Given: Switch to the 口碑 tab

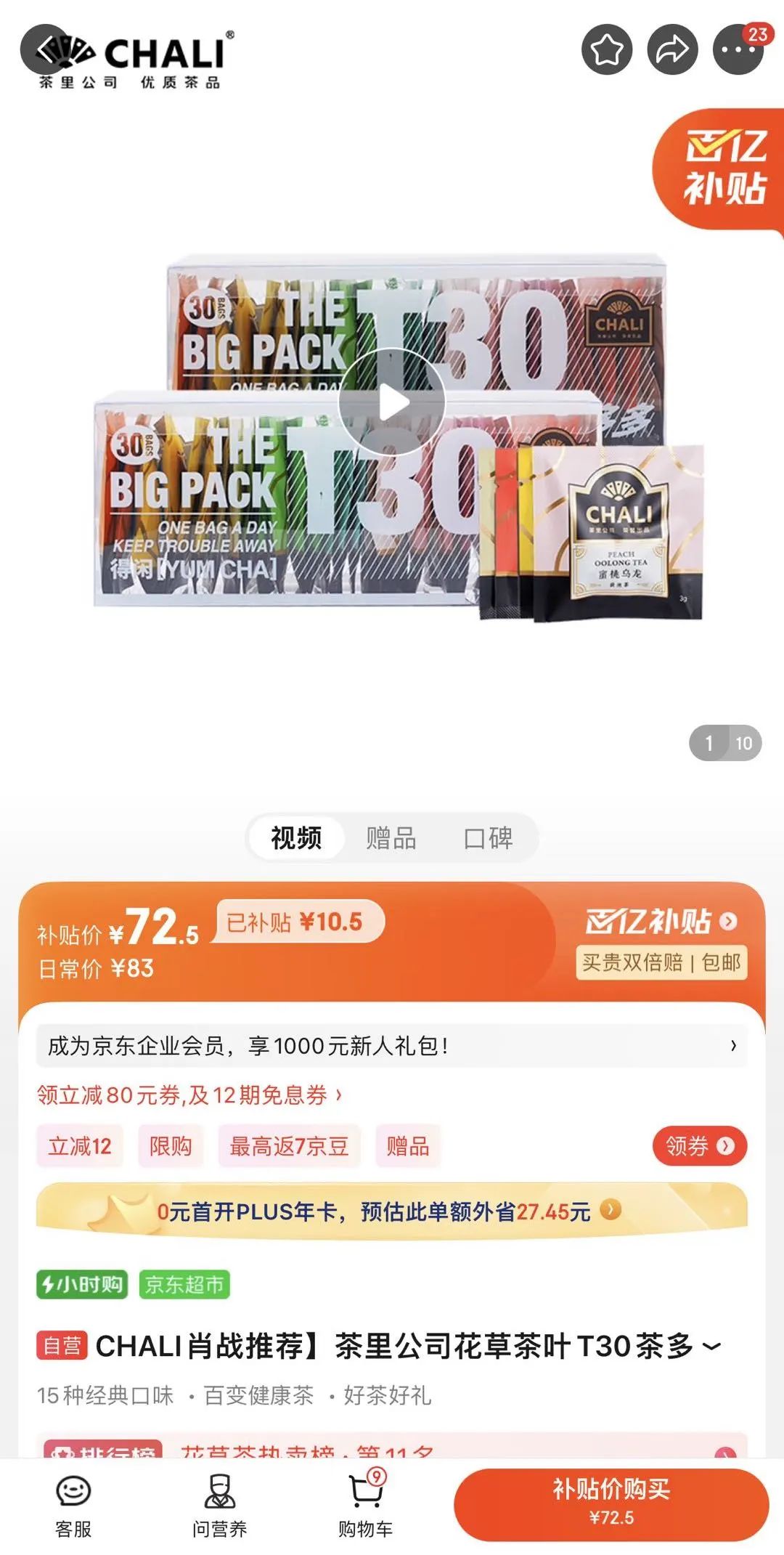Looking at the screenshot, I should coord(488,838).
